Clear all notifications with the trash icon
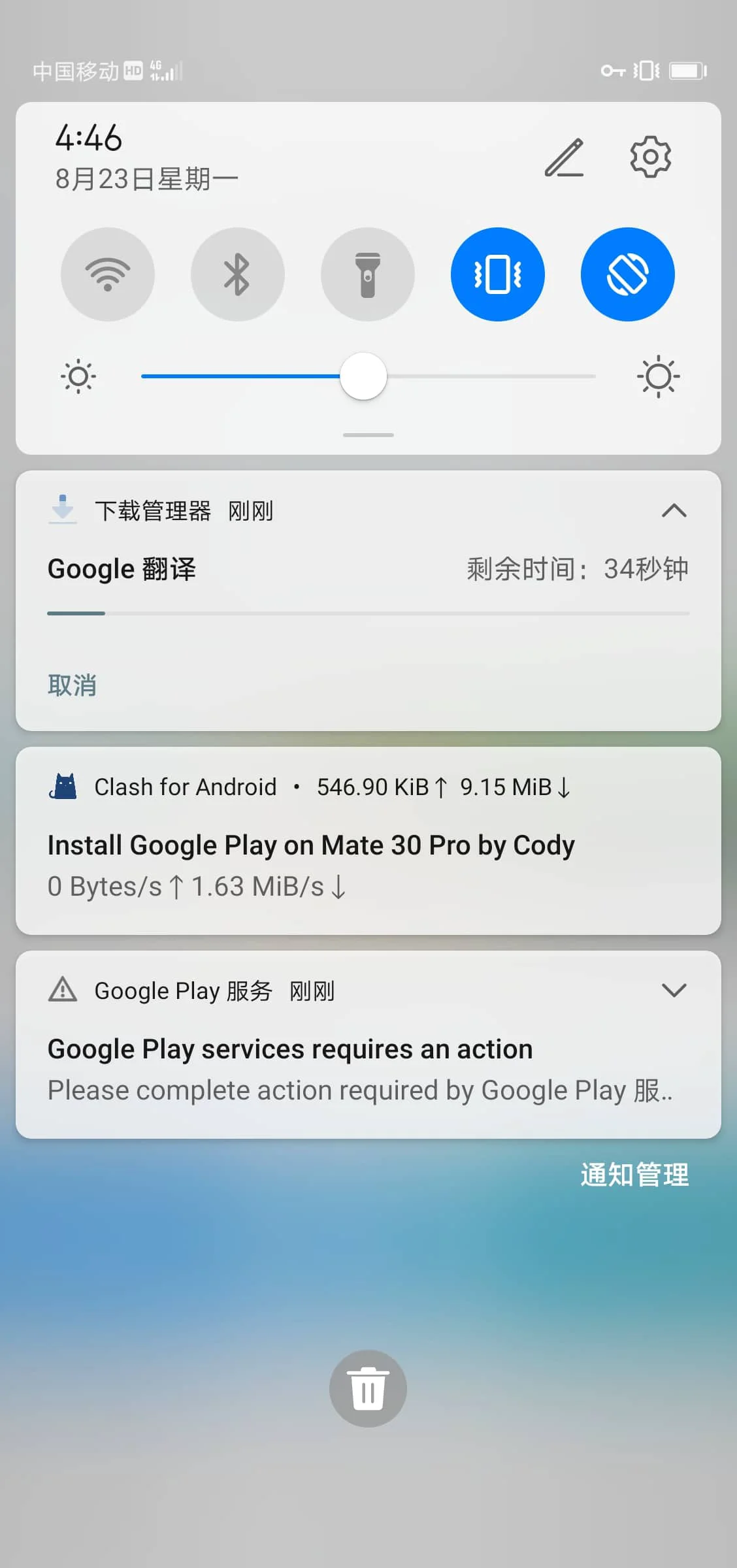Viewport: 737px width, 1568px height. click(368, 1388)
